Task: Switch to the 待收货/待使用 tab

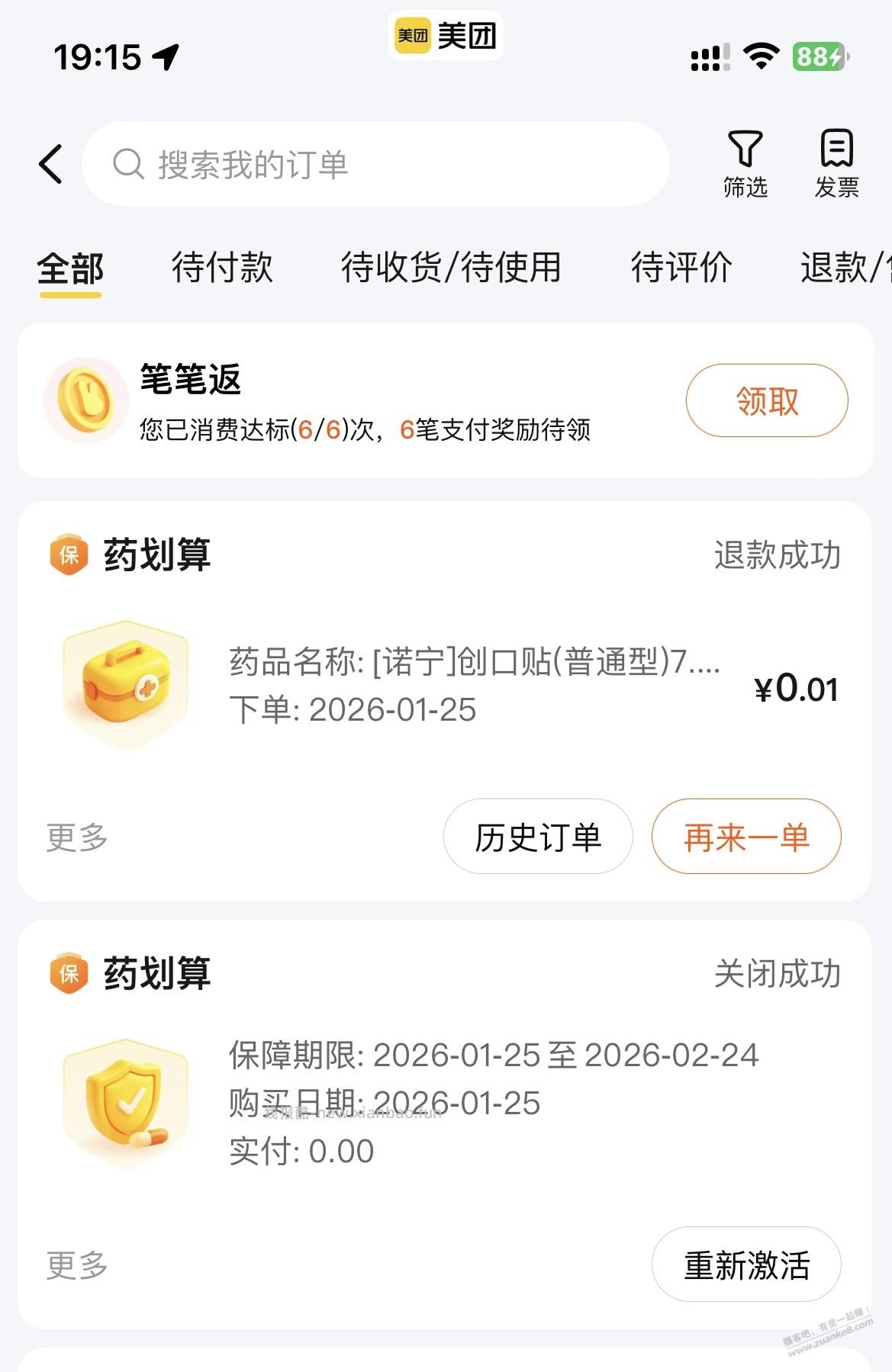Action: click(x=450, y=268)
